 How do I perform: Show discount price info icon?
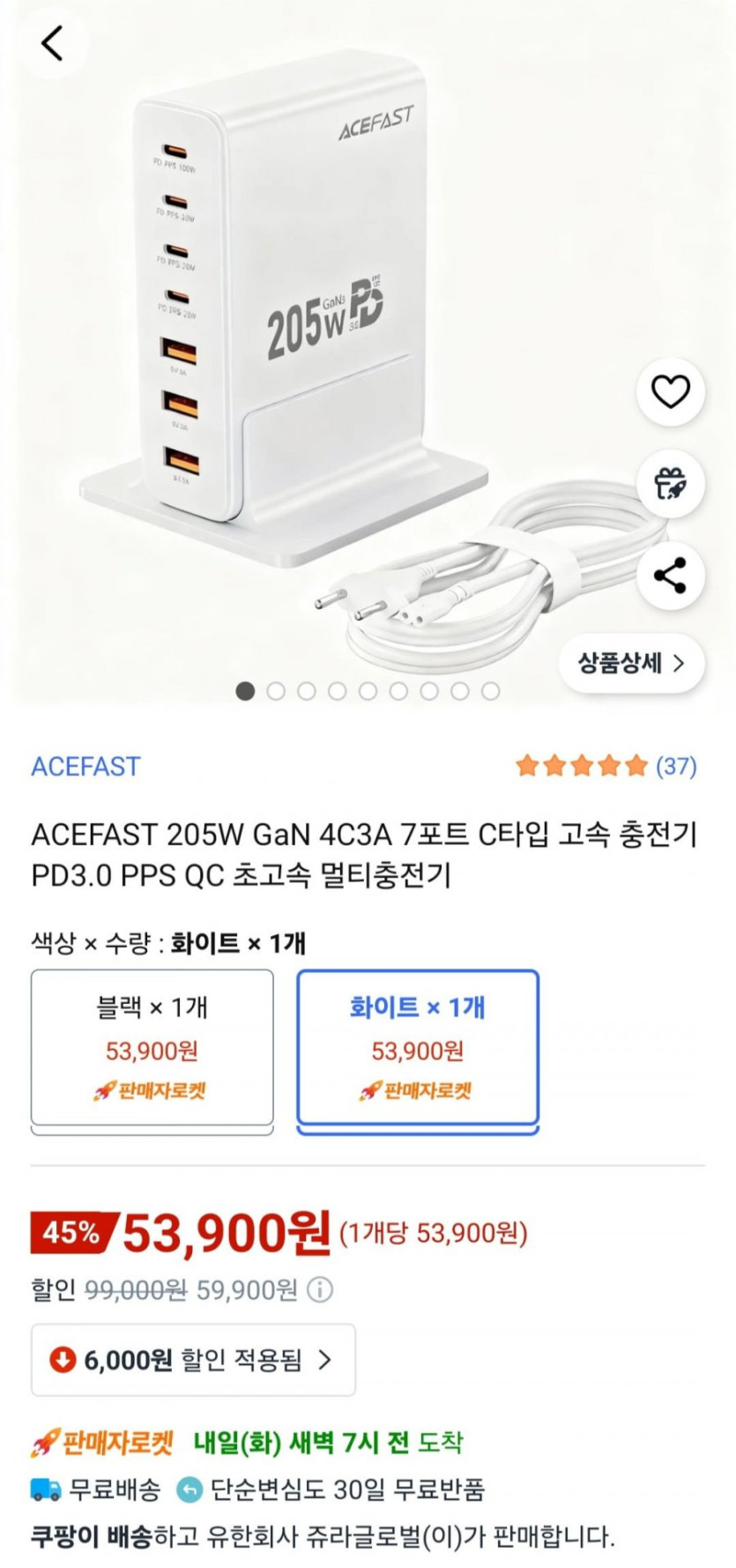[320, 1290]
